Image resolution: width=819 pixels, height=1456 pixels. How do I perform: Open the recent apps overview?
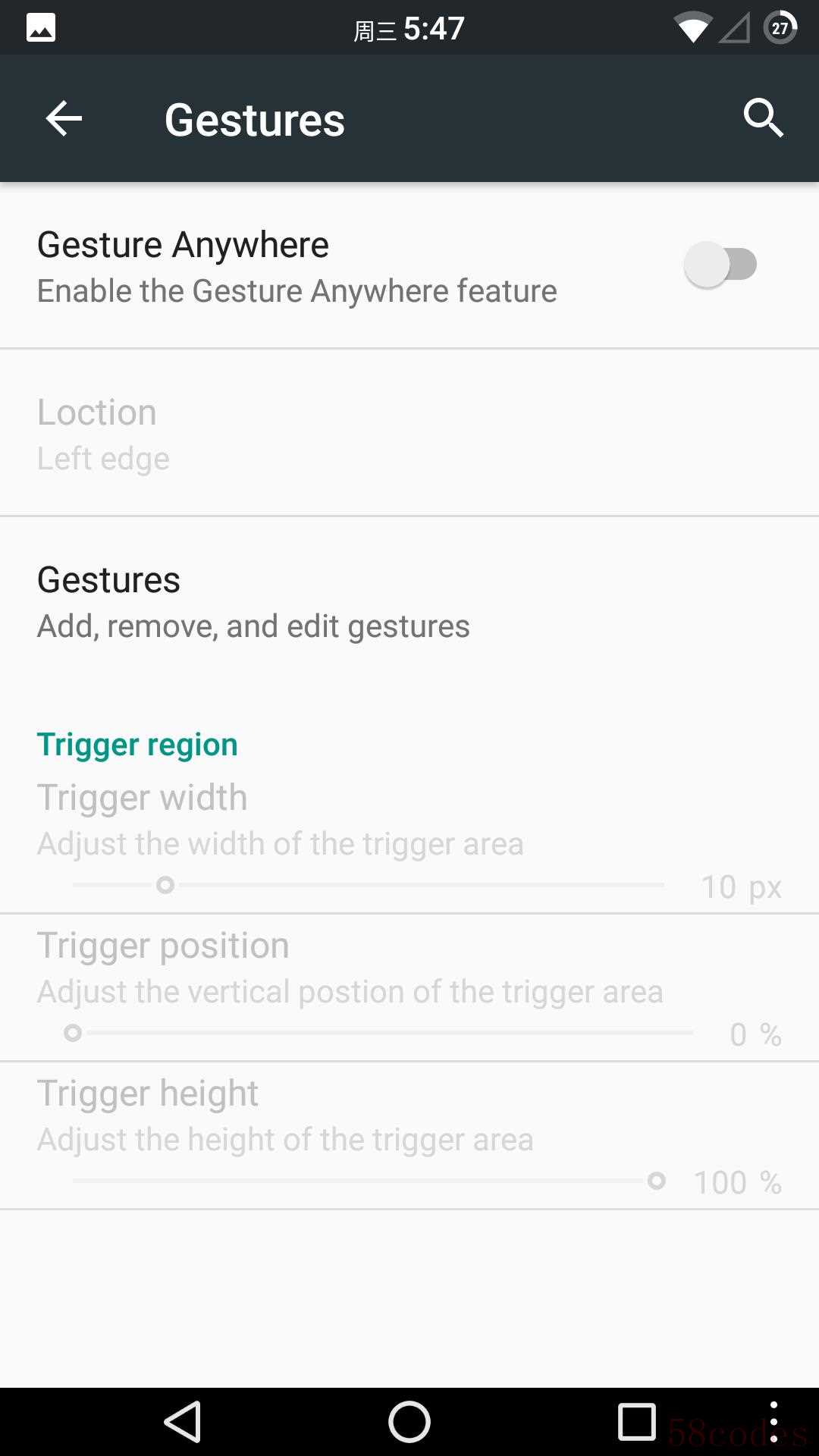click(637, 1421)
